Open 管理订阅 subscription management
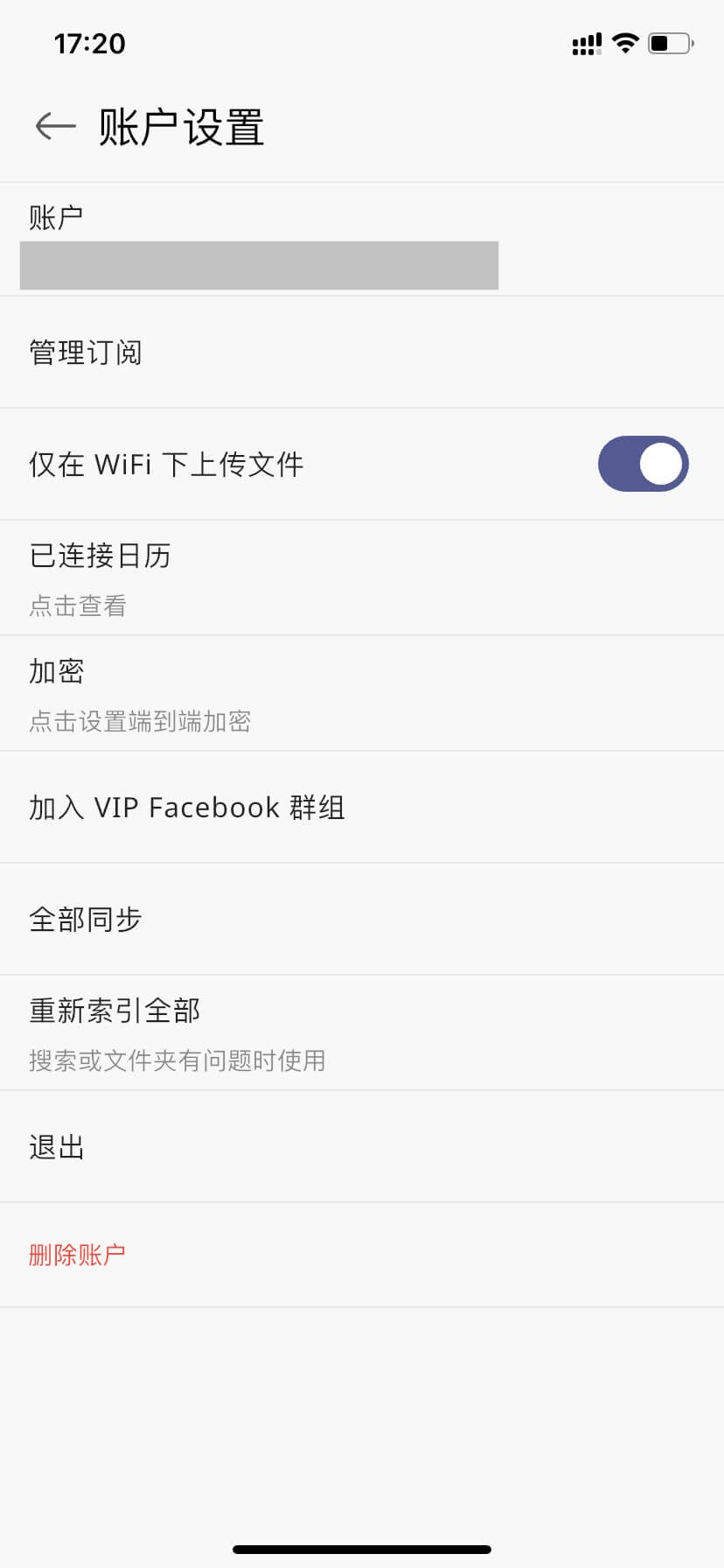724x1568 pixels. pyautogui.click(x=86, y=353)
